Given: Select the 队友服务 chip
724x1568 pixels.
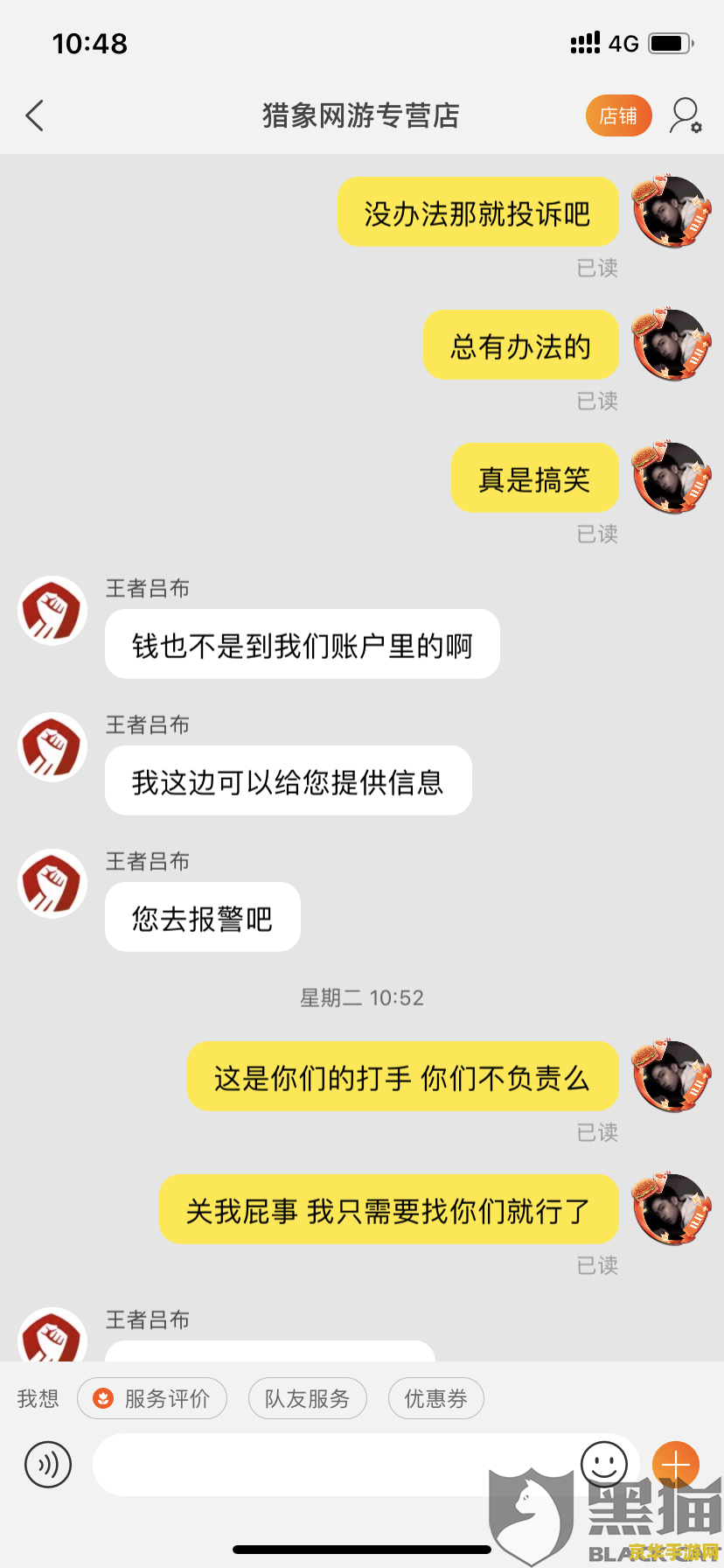Looking at the screenshot, I should [x=307, y=1398].
